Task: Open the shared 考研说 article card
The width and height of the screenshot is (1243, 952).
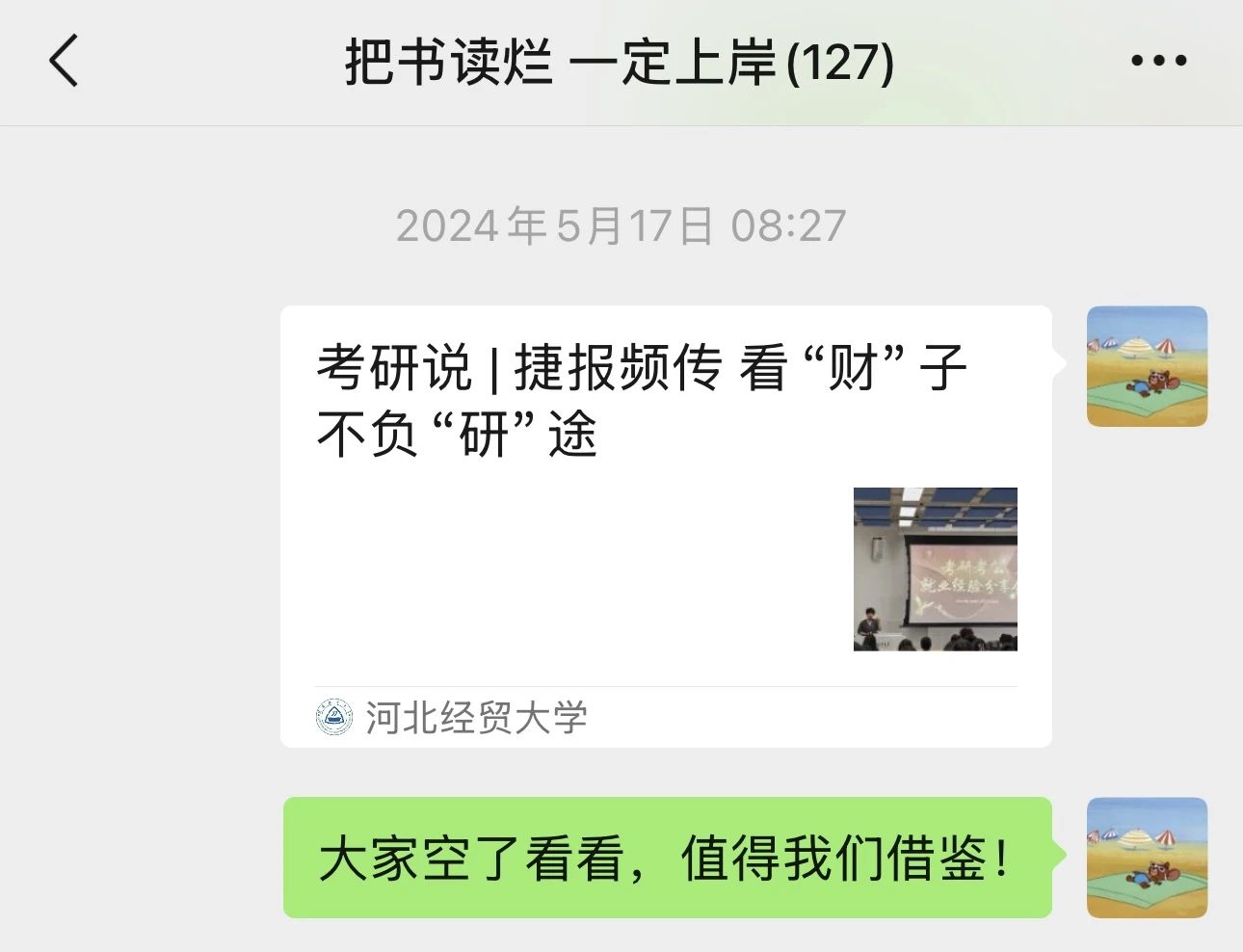Action: pyautogui.click(x=665, y=525)
